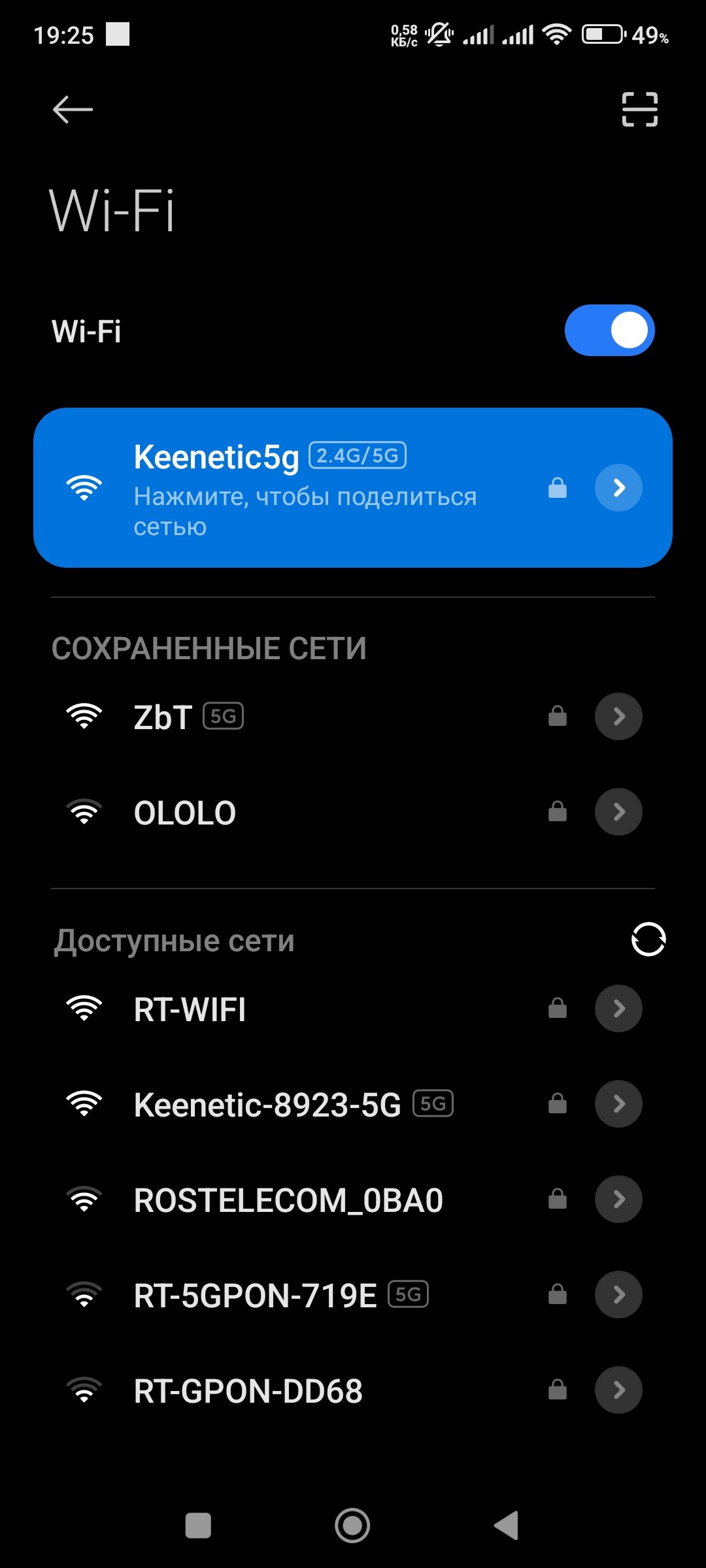This screenshot has height=1568, width=706.
Task: Turn off the Wi-Fi switch
Action: (609, 331)
